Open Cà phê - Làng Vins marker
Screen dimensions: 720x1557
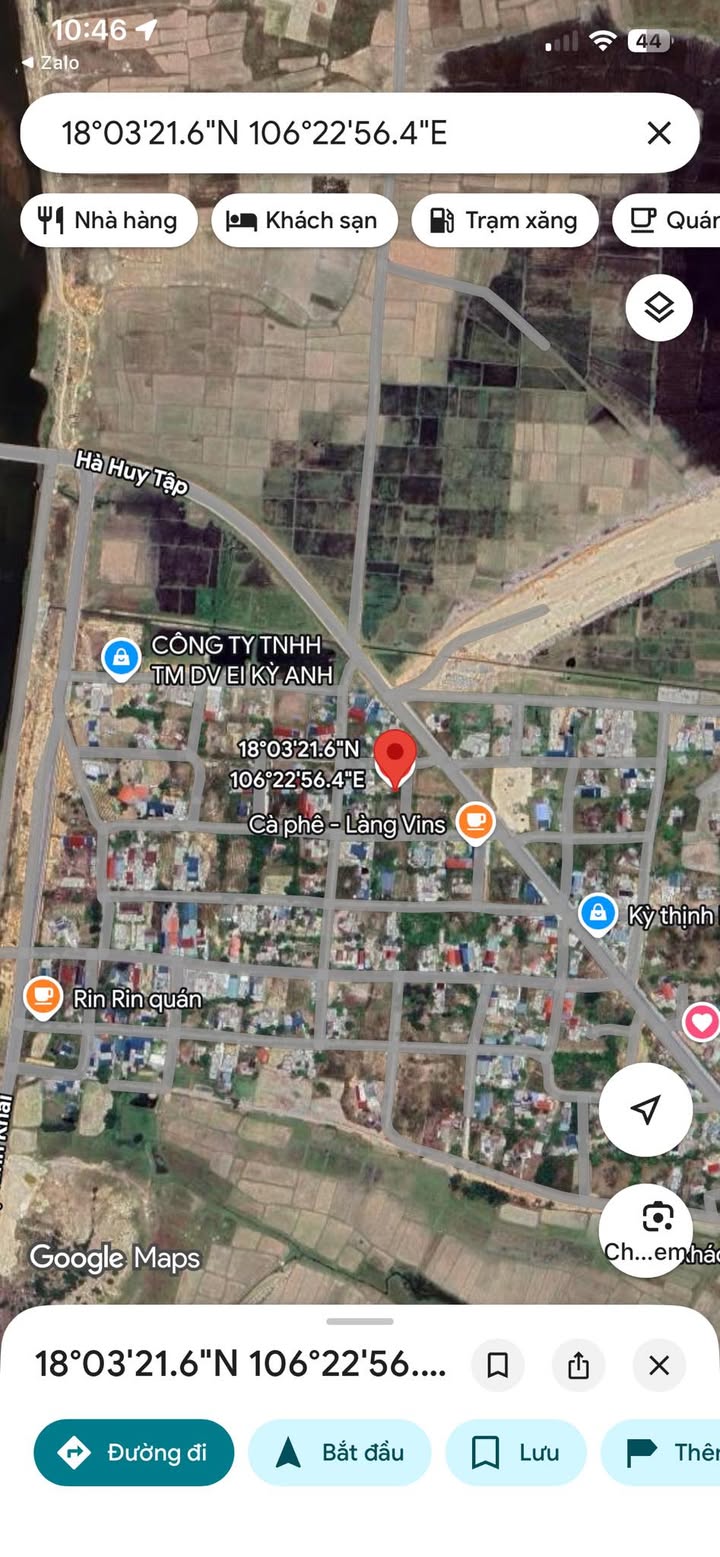click(x=475, y=823)
